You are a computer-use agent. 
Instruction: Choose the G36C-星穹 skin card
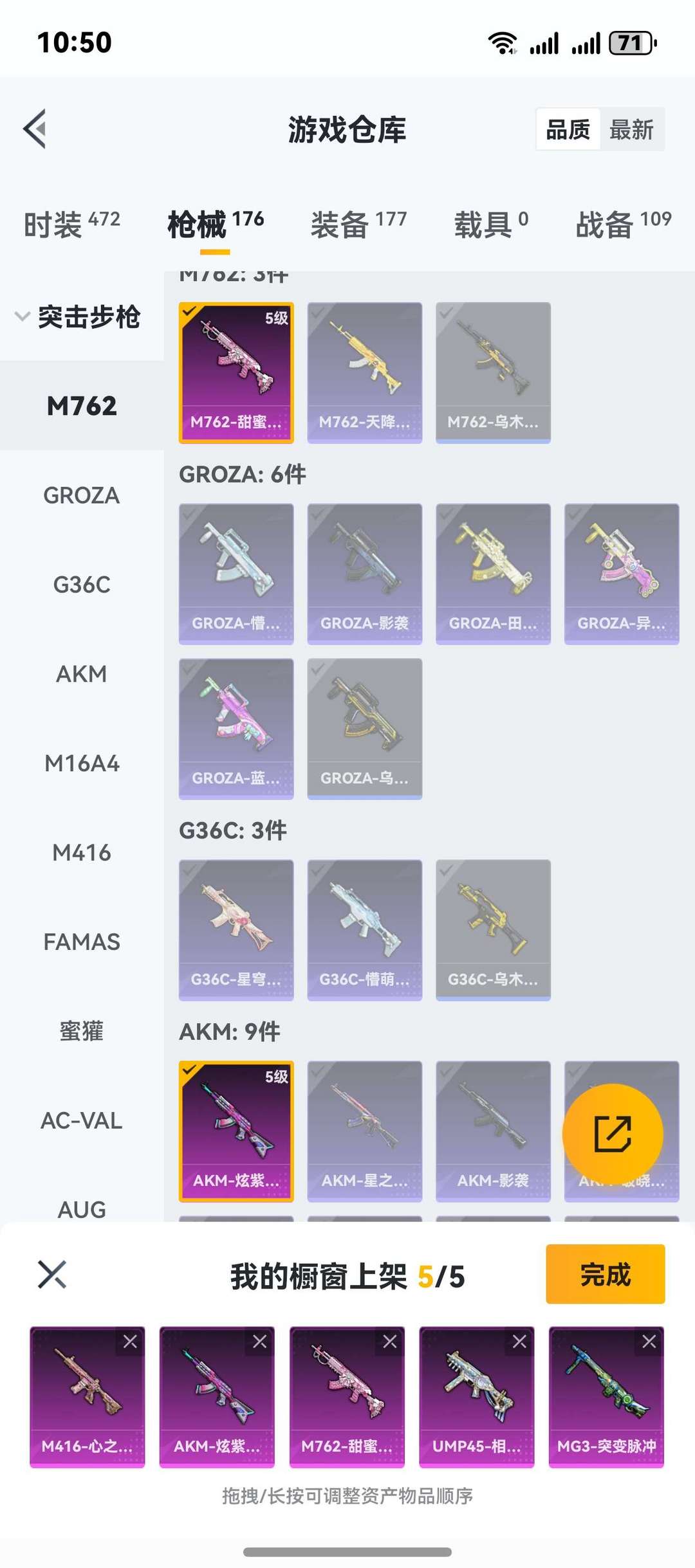pyautogui.click(x=236, y=929)
